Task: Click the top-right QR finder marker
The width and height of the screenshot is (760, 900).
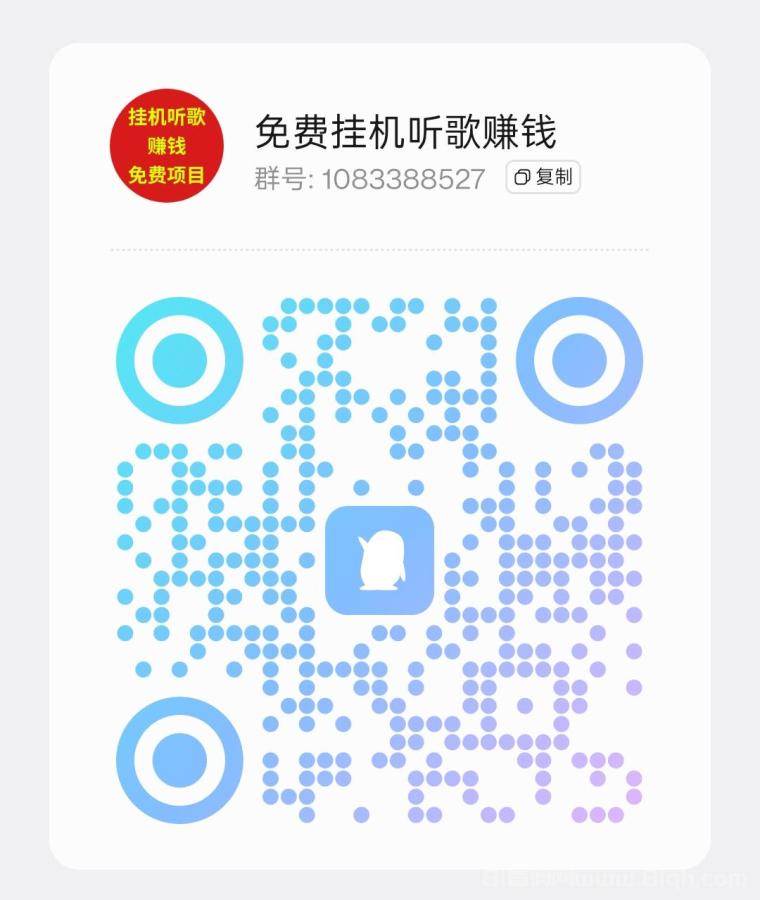Action: pos(578,358)
